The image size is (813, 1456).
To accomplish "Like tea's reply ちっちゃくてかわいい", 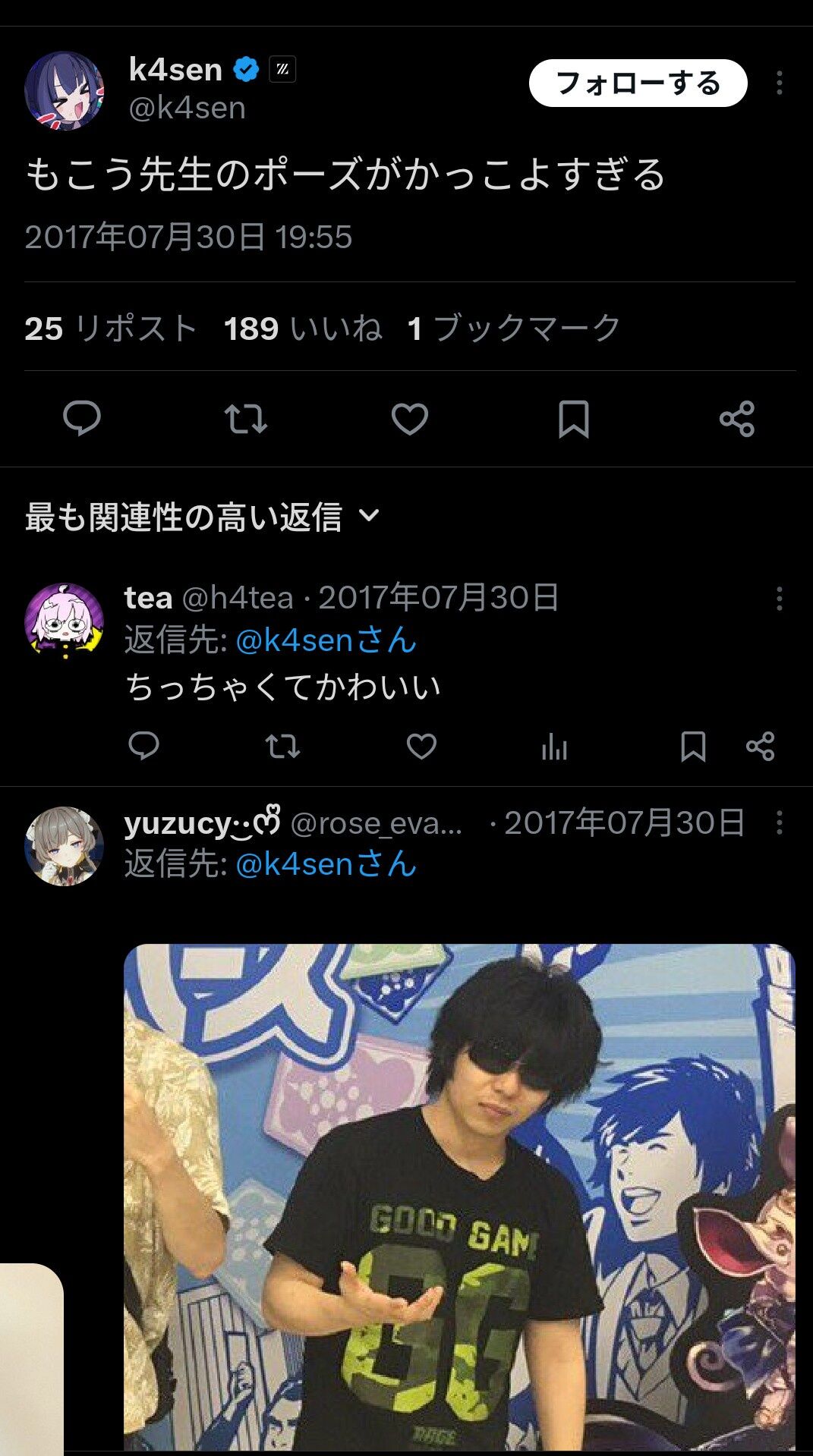I will 421,747.
